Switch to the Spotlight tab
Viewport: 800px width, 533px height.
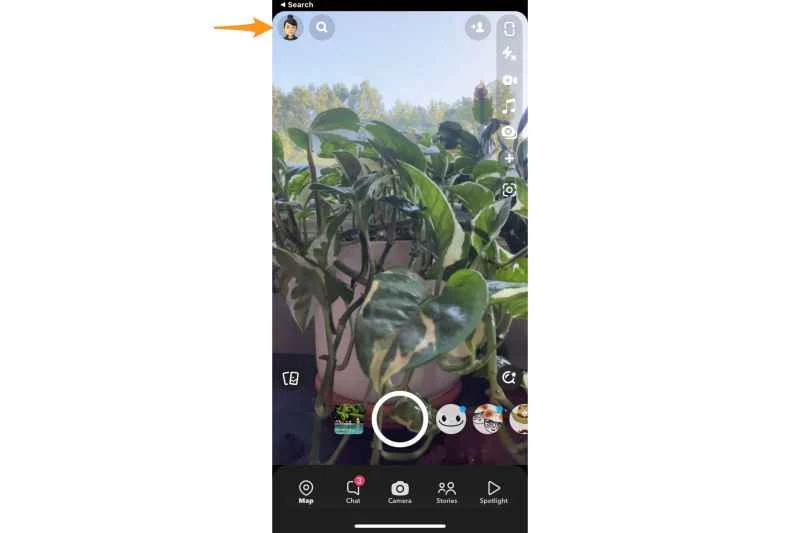pyautogui.click(x=494, y=491)
